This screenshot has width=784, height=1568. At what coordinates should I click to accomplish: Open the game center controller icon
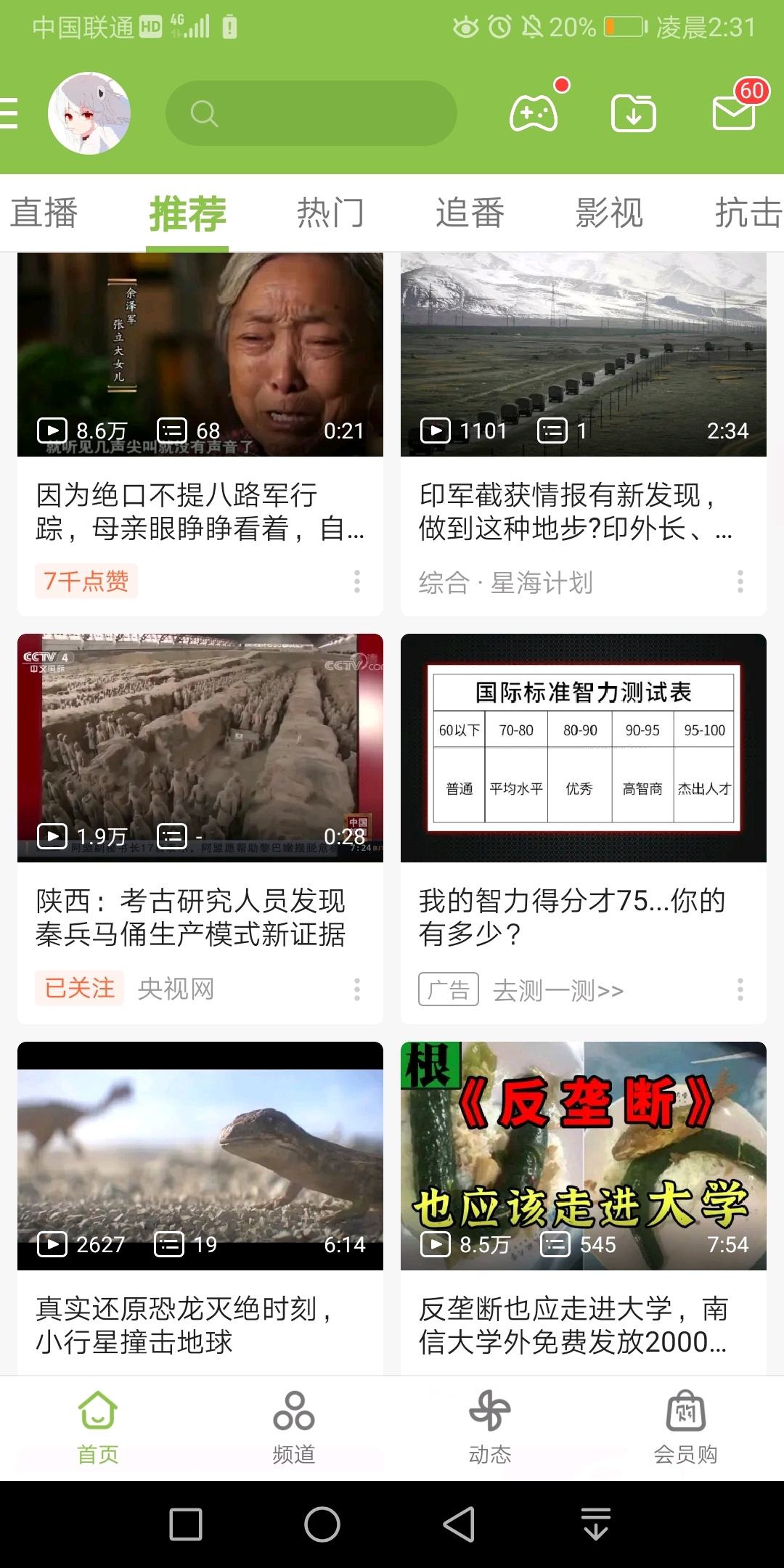click(x=534, y=113)
